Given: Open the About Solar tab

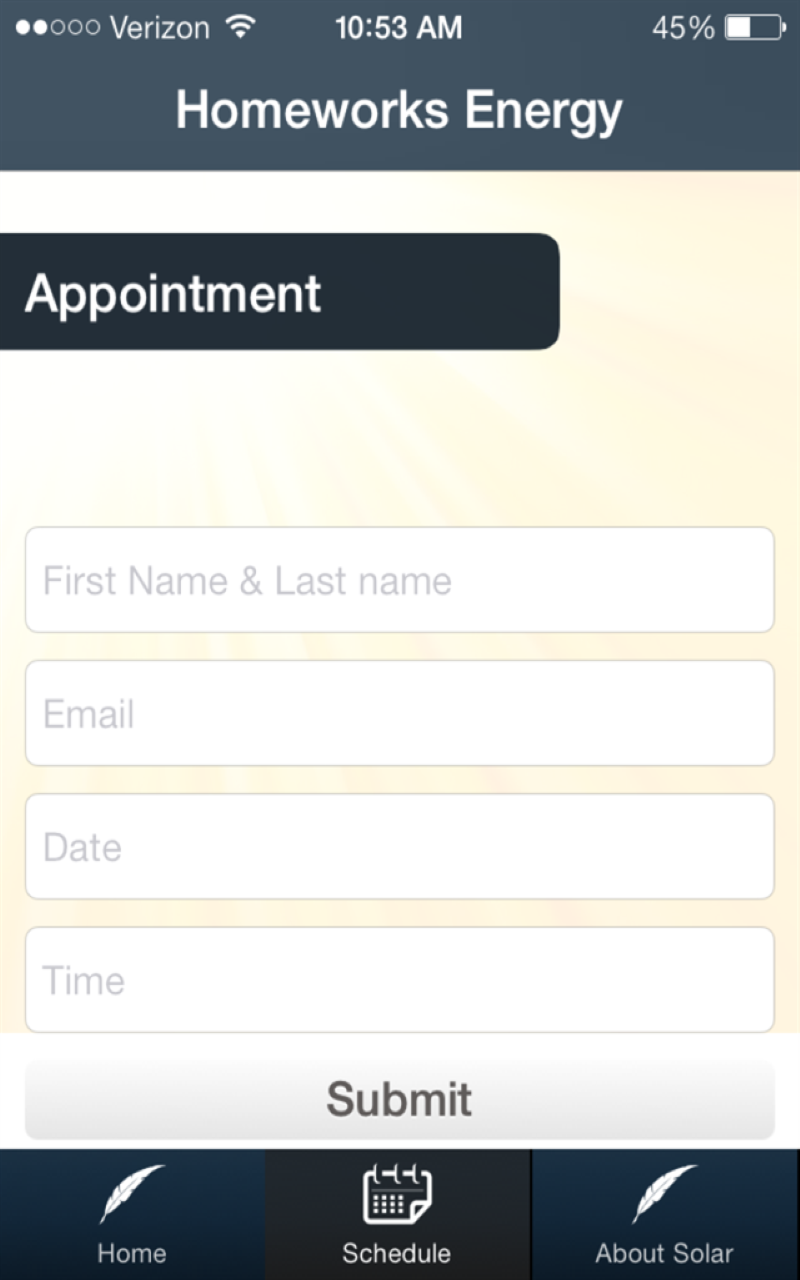Looking at the screenshot, I should pyautogui.click(x=664, y=1214).
